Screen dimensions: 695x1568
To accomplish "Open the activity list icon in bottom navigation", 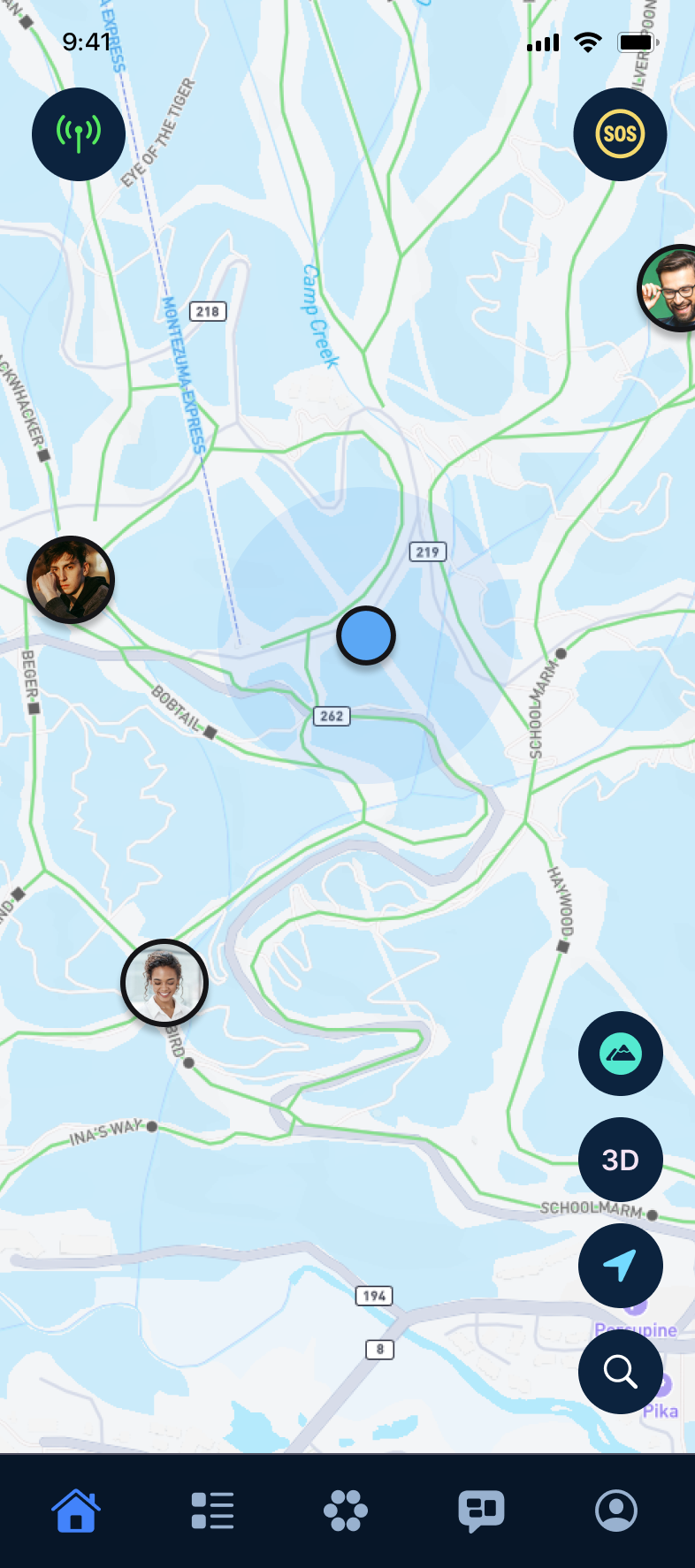I will [211, 1511].
